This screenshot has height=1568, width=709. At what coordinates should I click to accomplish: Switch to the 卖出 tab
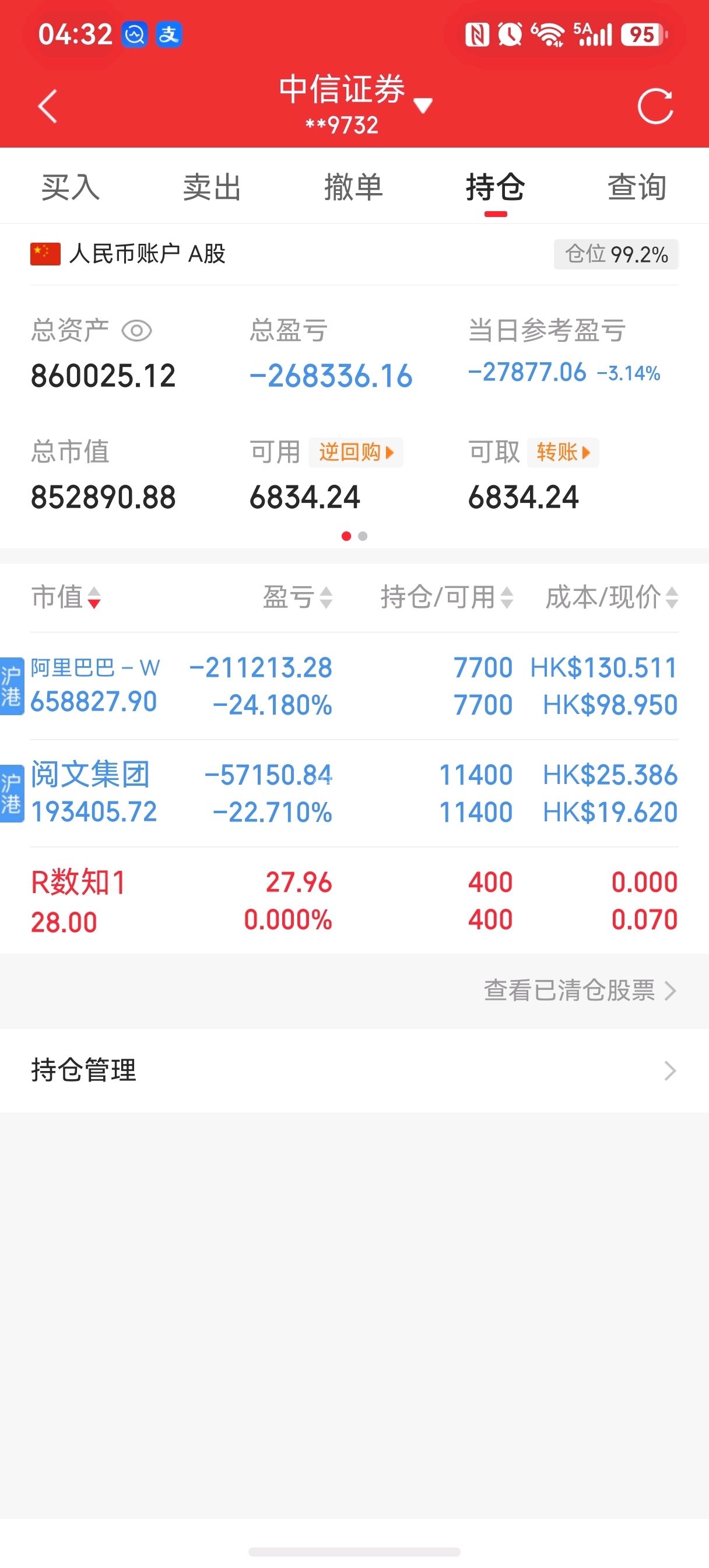click(x=212, y=187)
